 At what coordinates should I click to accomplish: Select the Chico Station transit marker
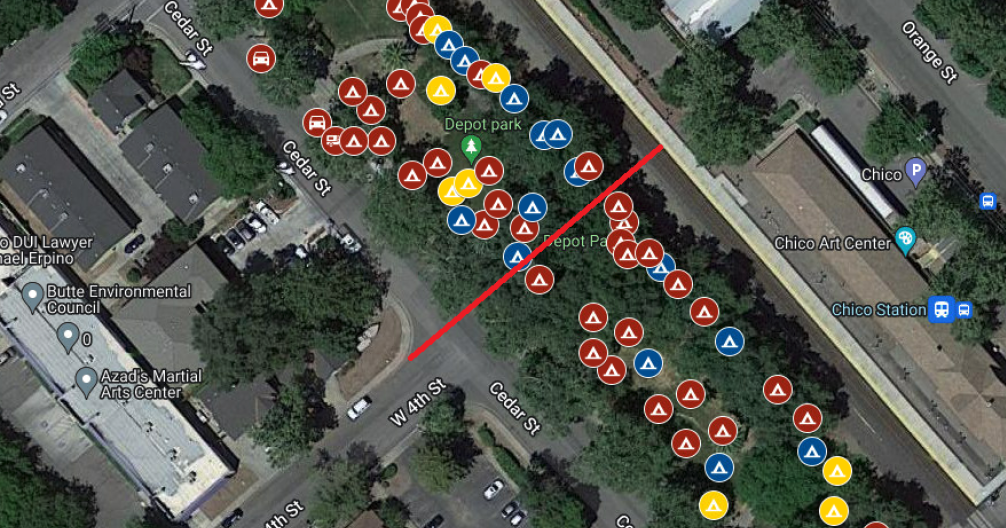point(941,310)
